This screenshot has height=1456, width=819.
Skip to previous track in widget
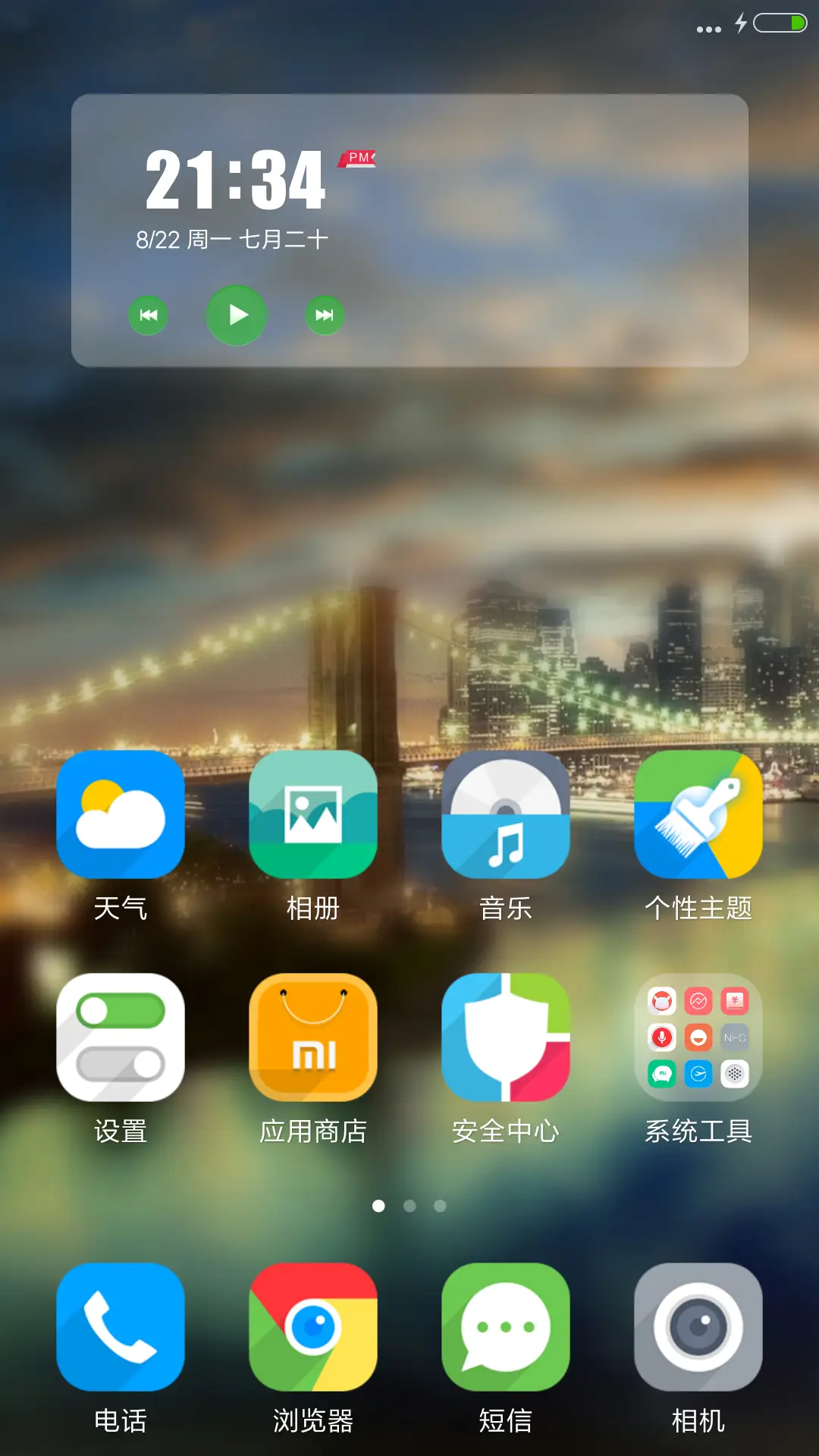149,315
